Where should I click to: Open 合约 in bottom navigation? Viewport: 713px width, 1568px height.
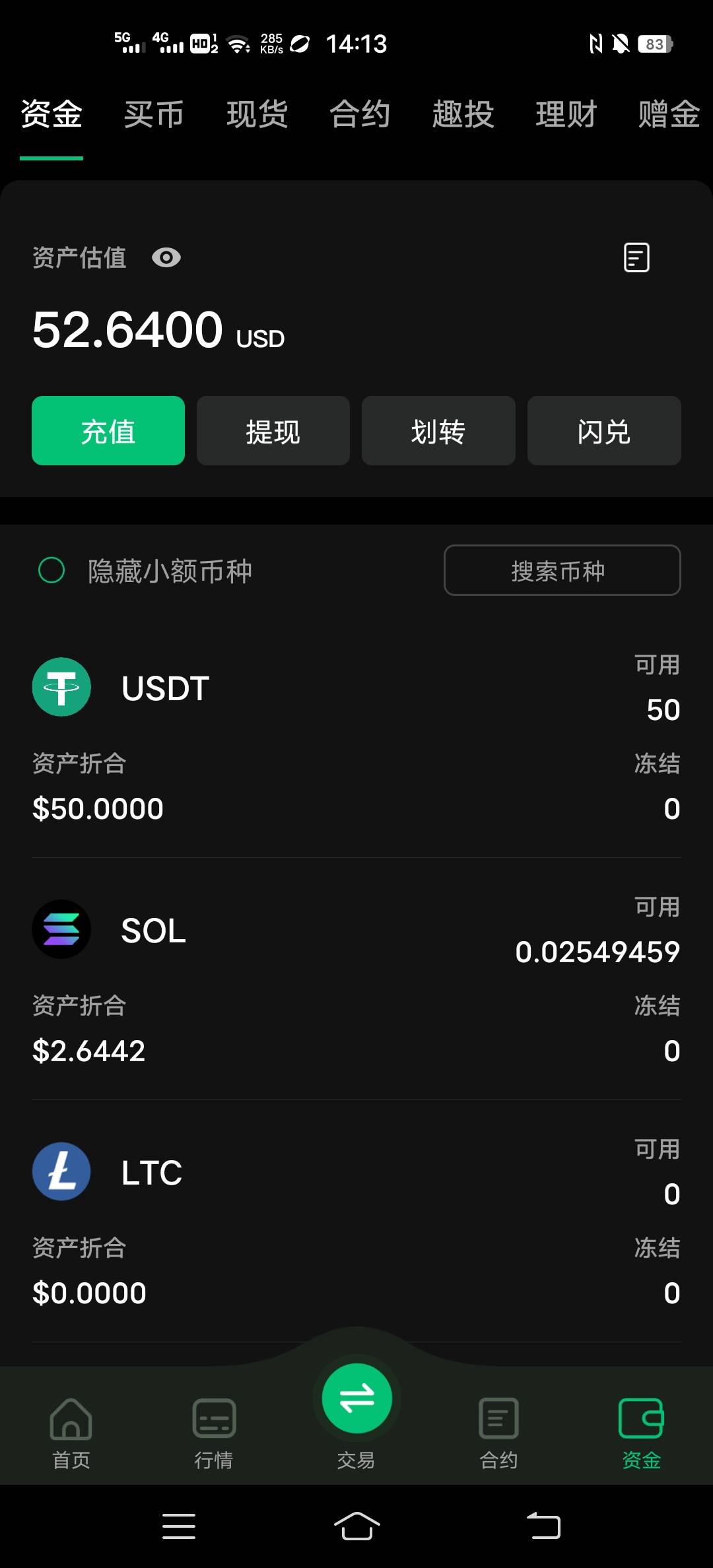pos(498,1433)
